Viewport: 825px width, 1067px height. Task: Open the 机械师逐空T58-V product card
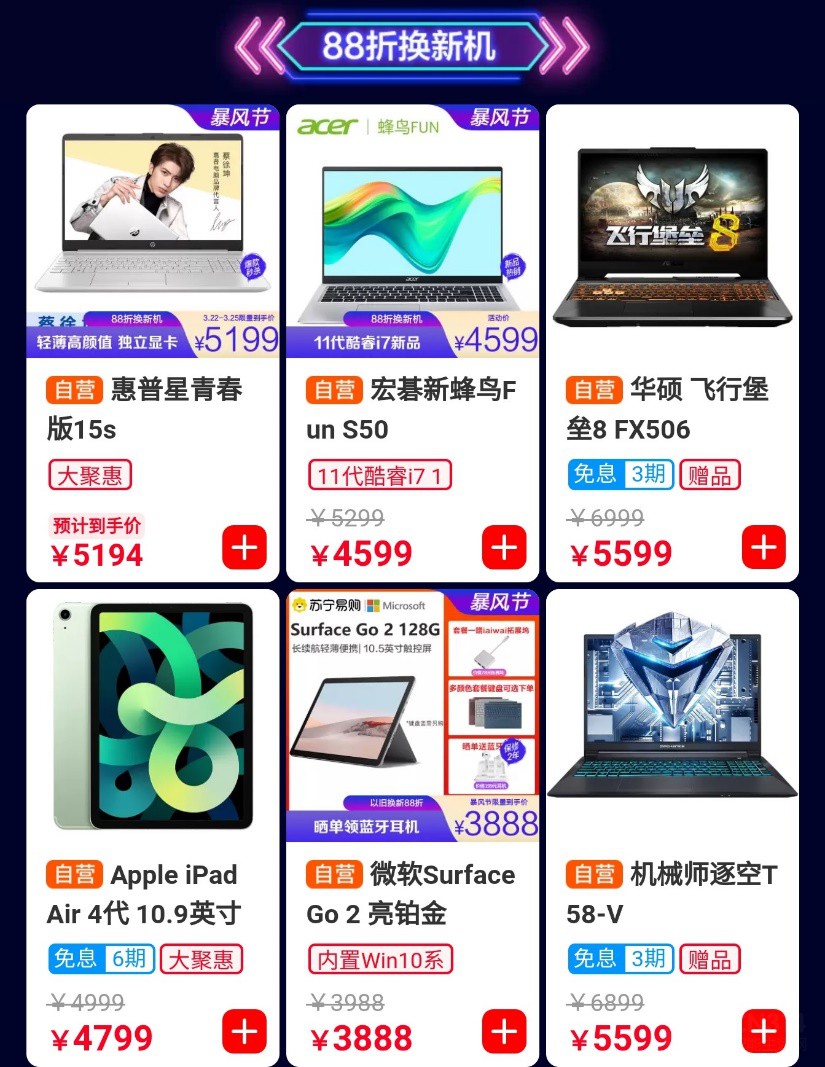click(672, 715)
